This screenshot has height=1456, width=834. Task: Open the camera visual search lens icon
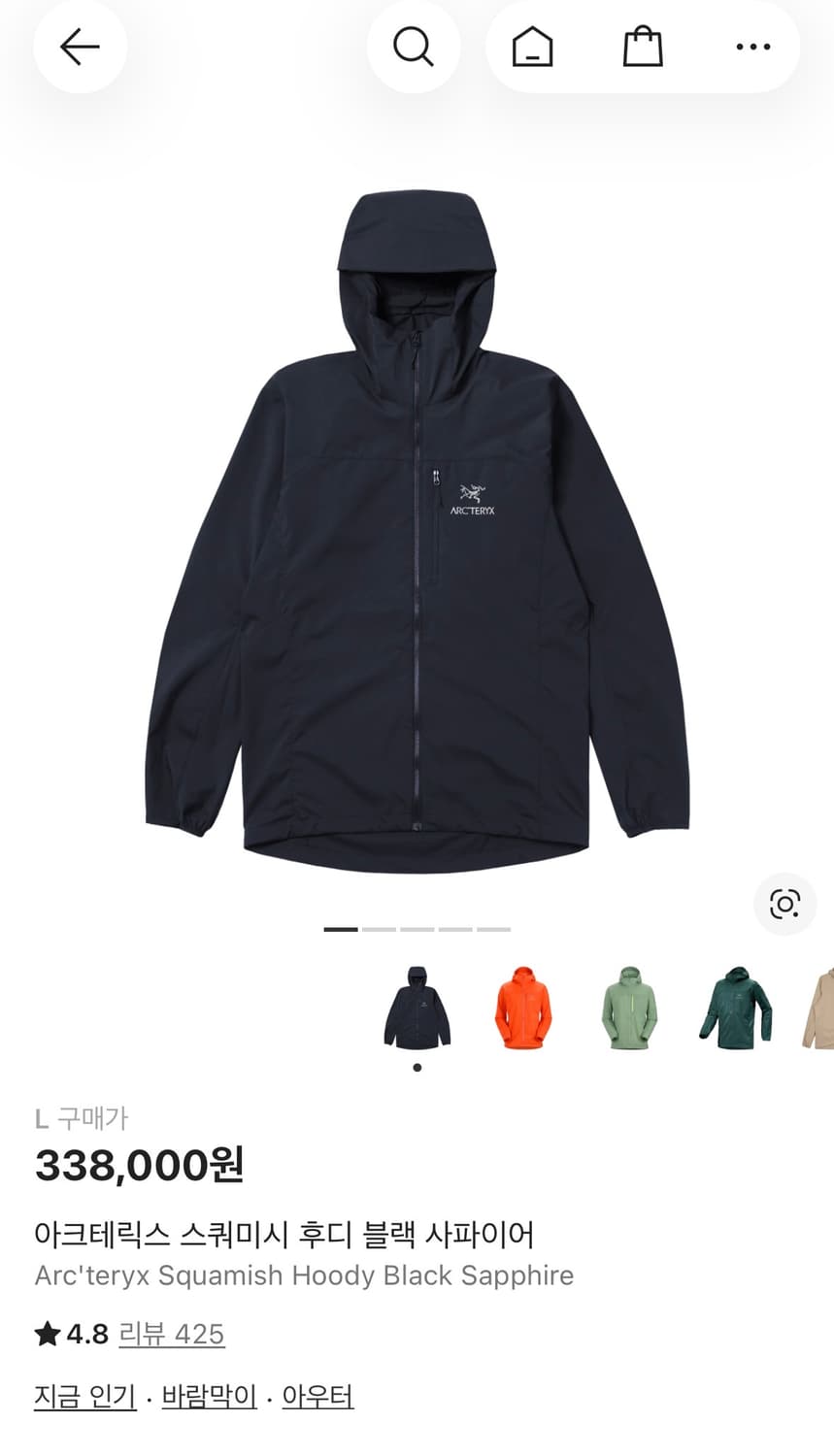[x=784, y=904]
